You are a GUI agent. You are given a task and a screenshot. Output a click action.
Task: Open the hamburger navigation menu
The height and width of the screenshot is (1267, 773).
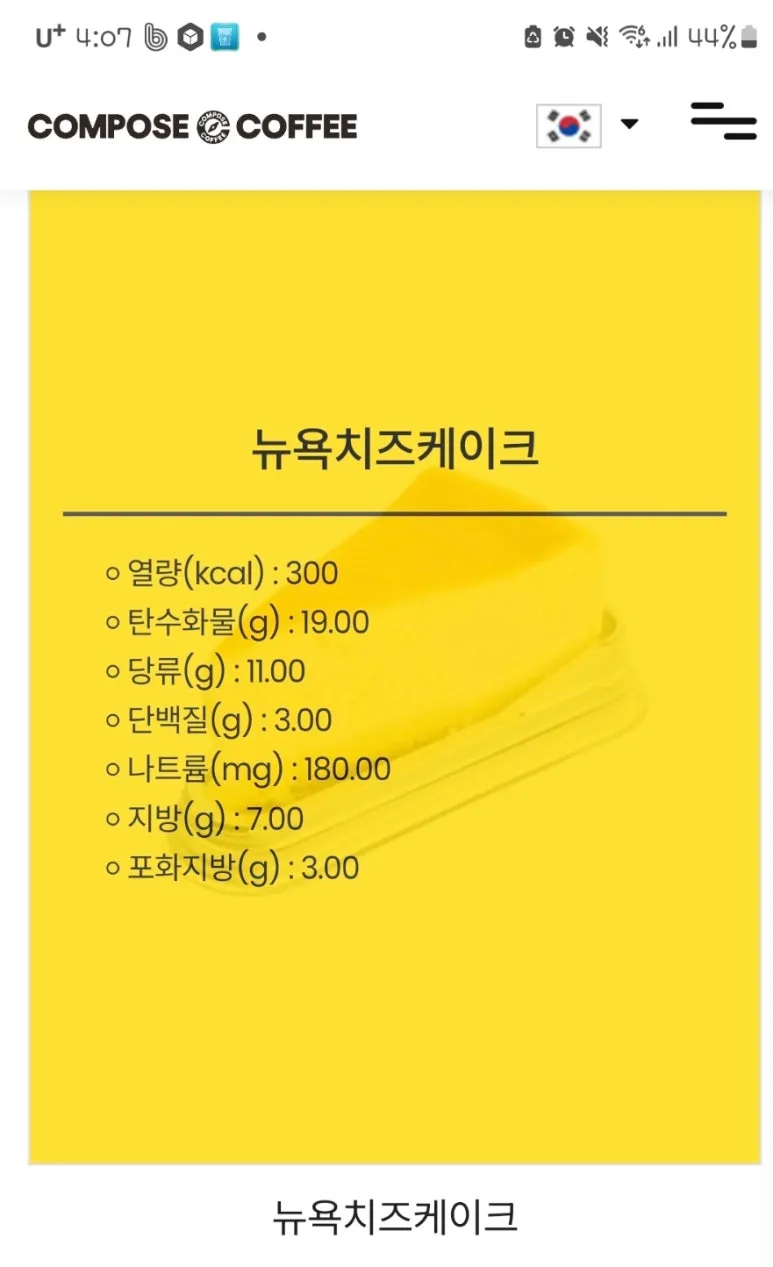pos(723,122)
